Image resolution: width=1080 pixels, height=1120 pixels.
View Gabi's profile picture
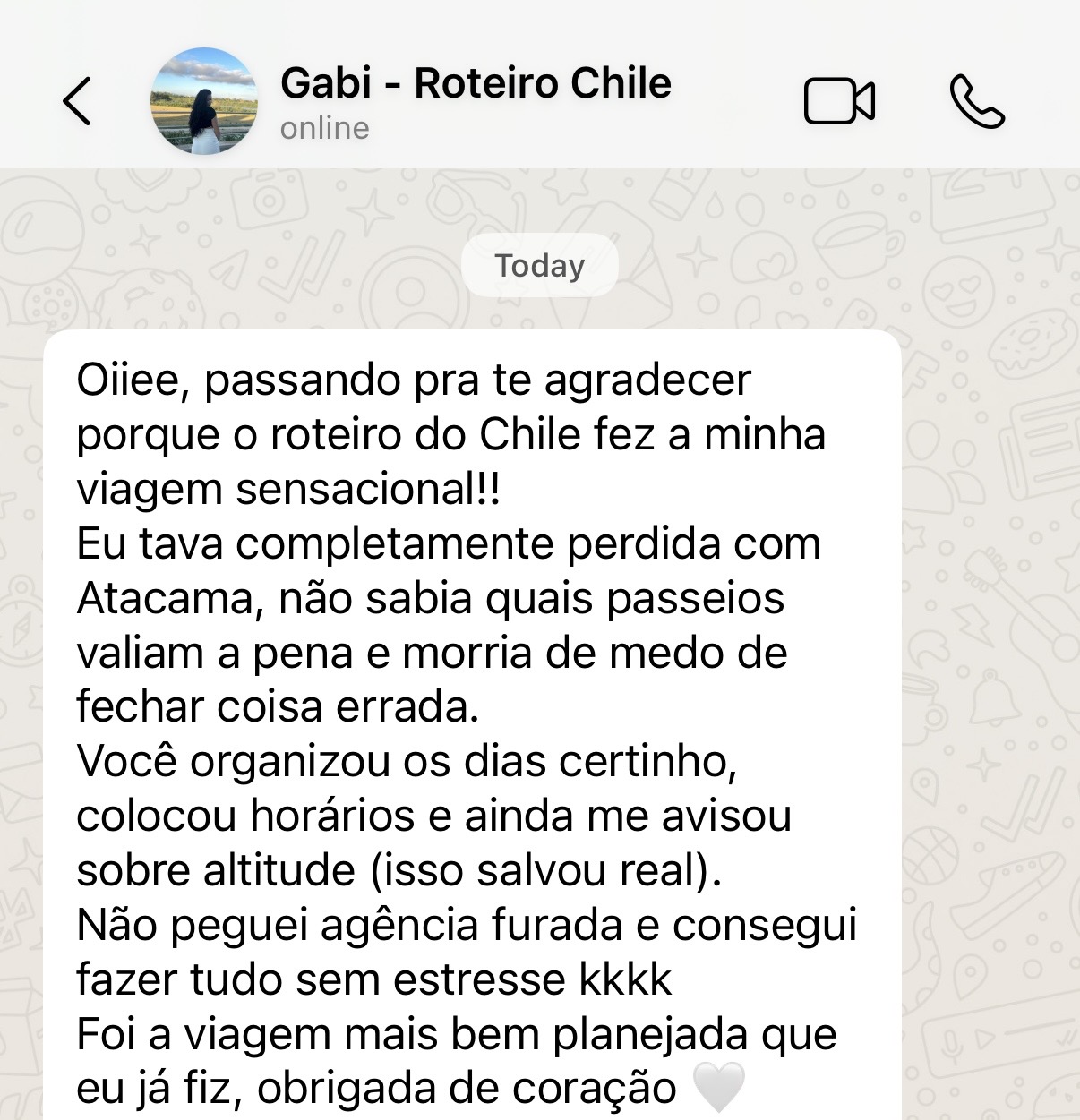[204, 101]
